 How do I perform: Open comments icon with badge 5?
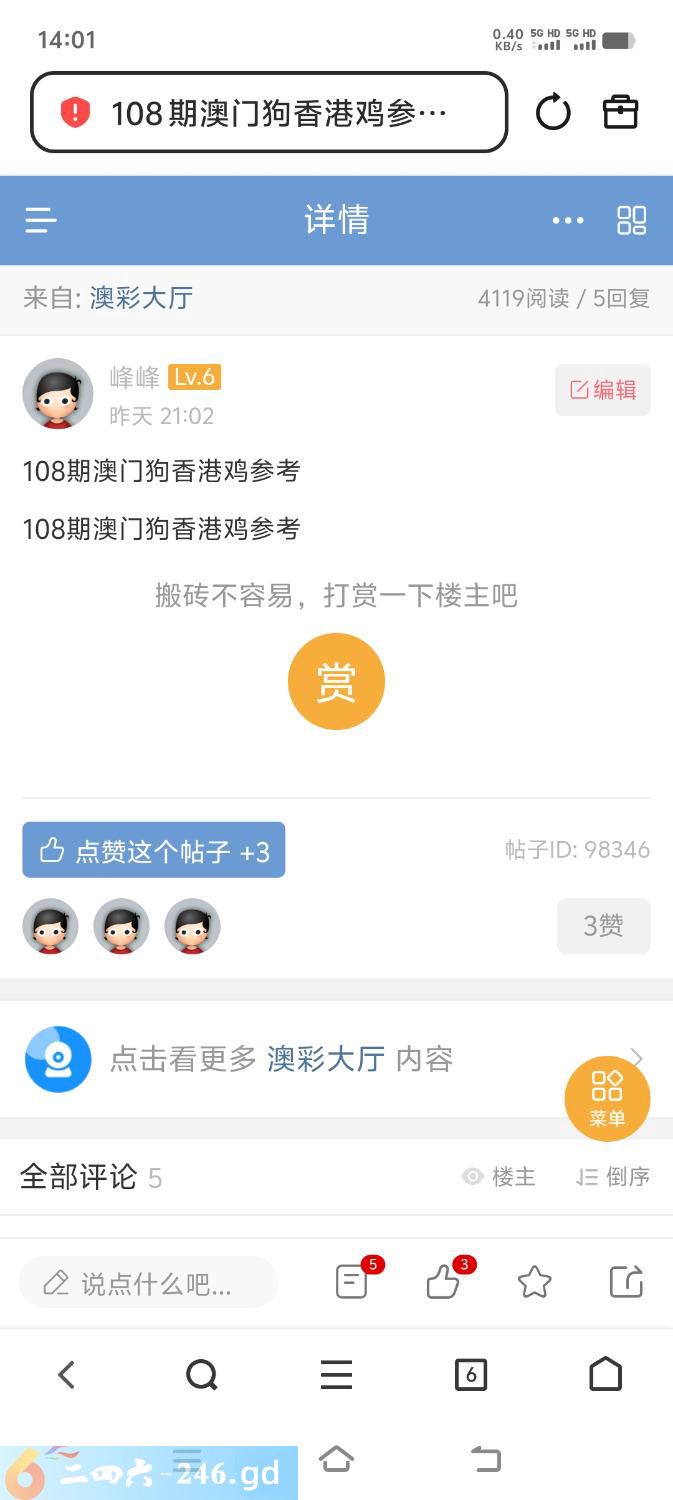pos(353,1281)
